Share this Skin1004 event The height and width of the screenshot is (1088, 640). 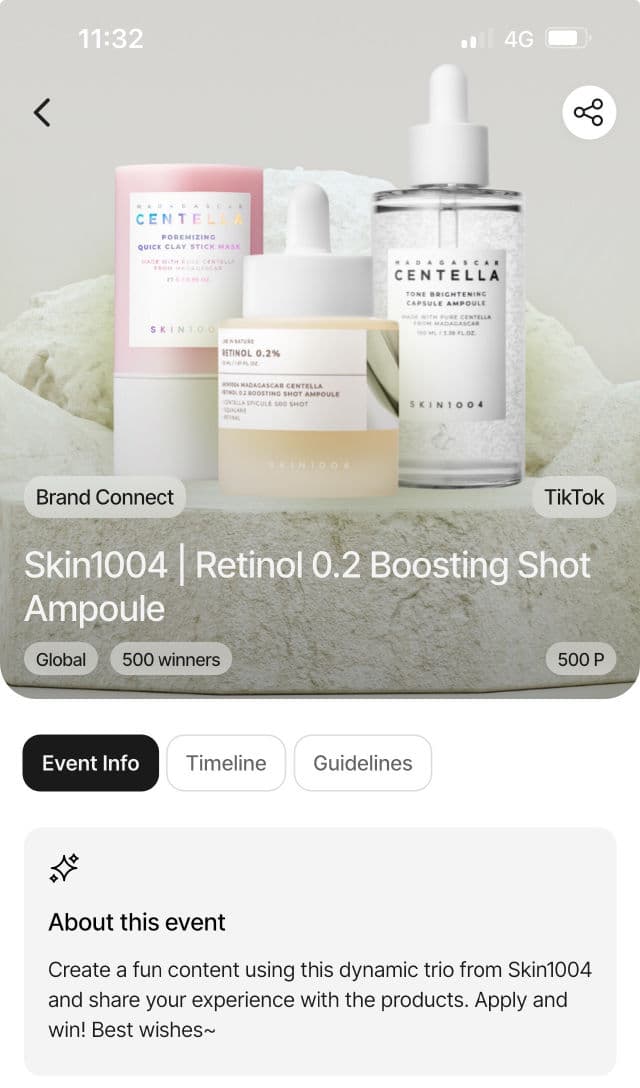pyautogui.click(x=589, y=112)
